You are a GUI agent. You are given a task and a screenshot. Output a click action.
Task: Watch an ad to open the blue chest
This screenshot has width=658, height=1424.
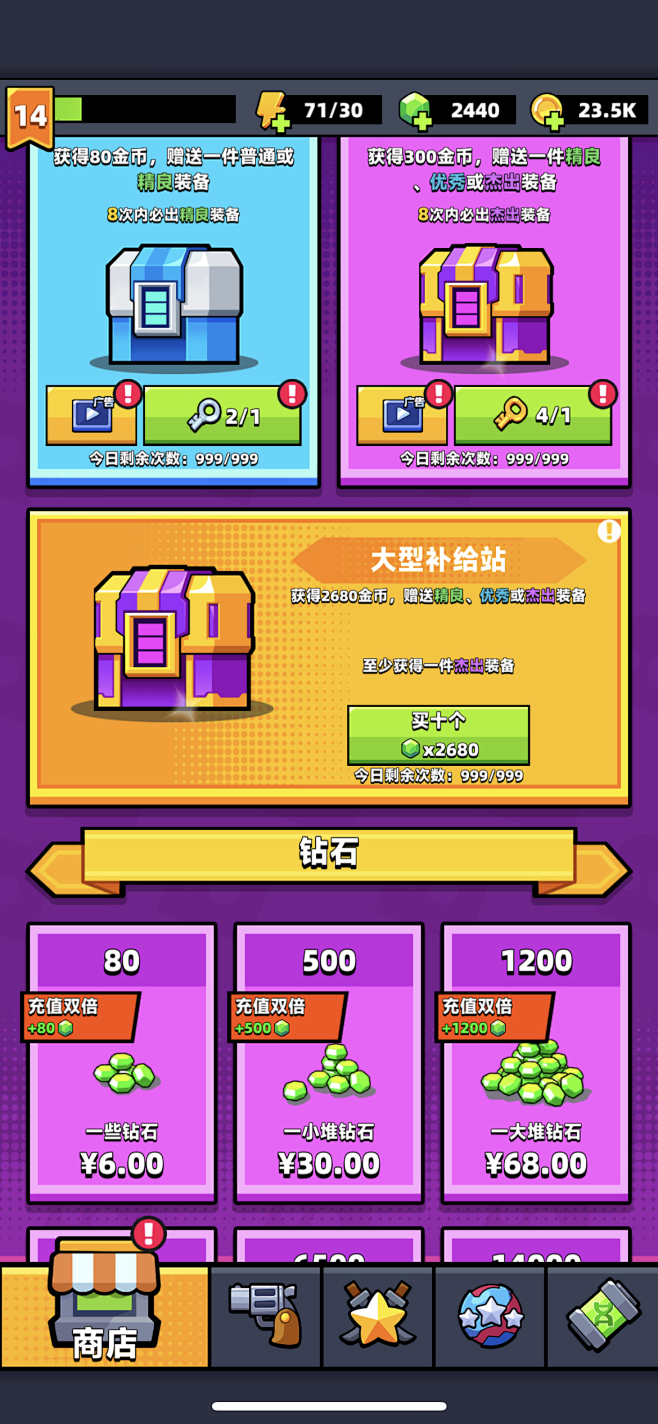[91, 415]
